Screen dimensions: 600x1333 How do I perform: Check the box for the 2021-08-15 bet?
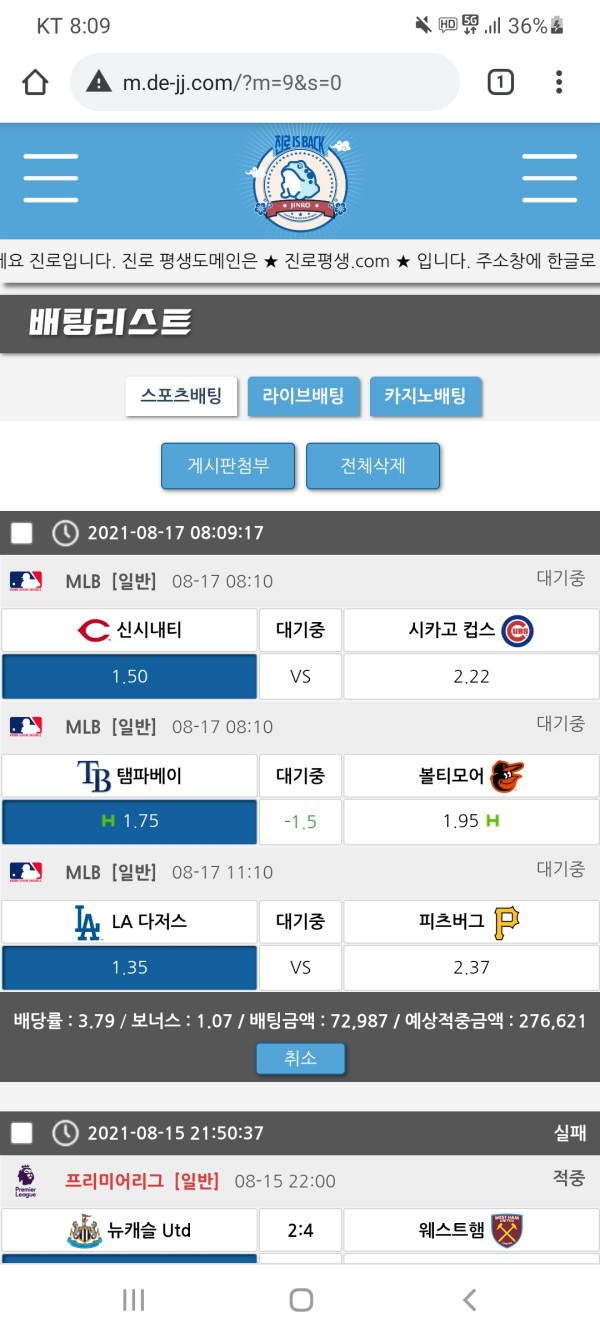click(x=21, y=1133)
